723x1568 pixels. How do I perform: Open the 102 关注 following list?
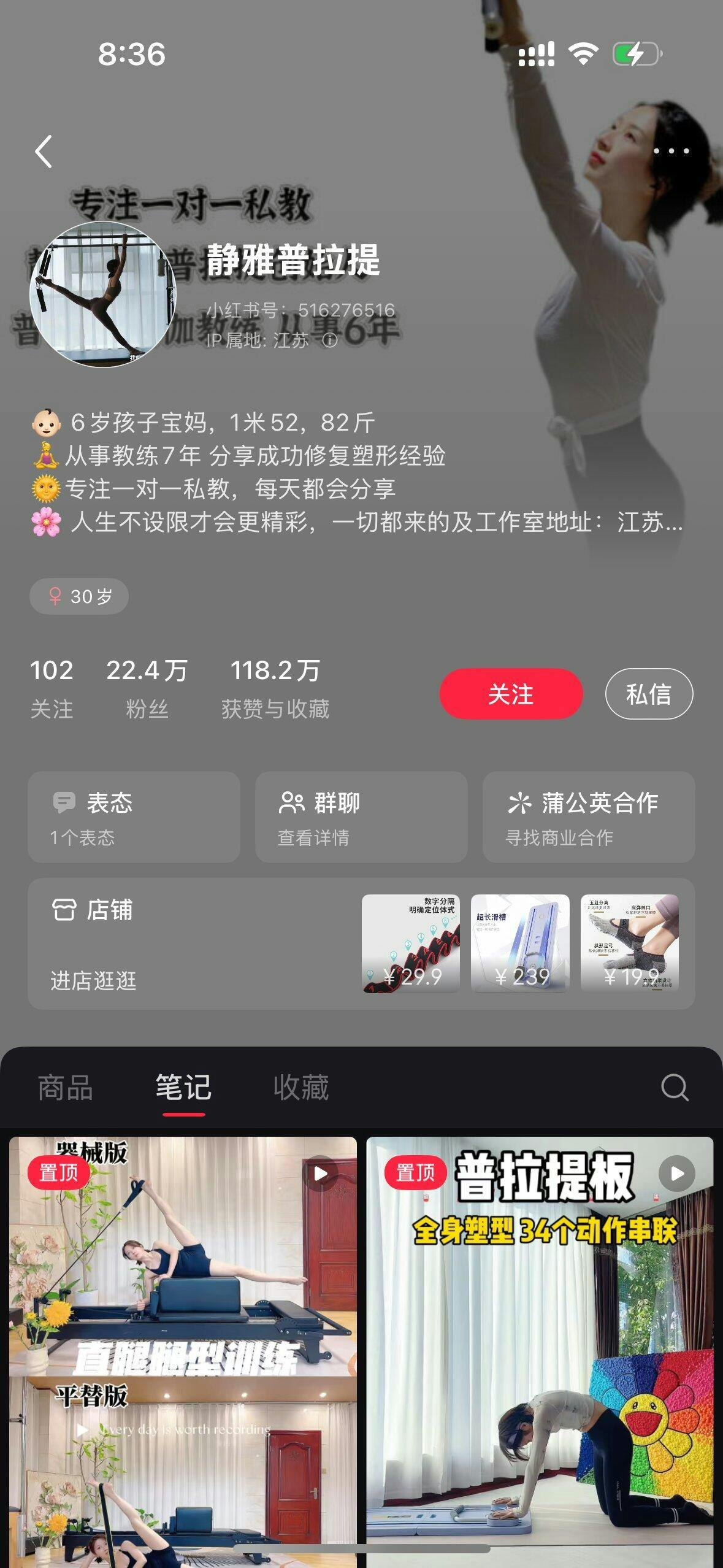[52, 688]
